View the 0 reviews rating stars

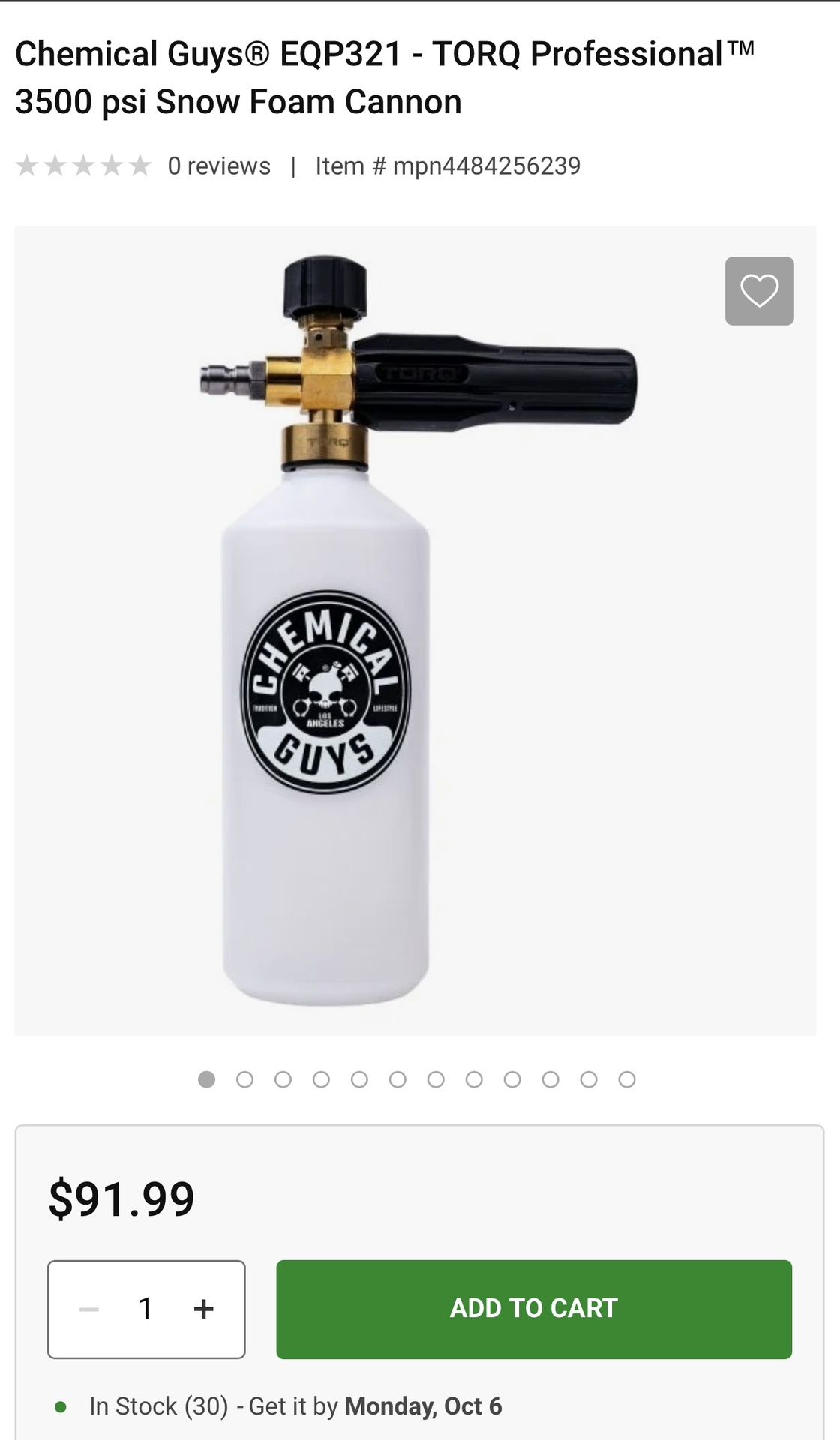click(x=83, y=166)
